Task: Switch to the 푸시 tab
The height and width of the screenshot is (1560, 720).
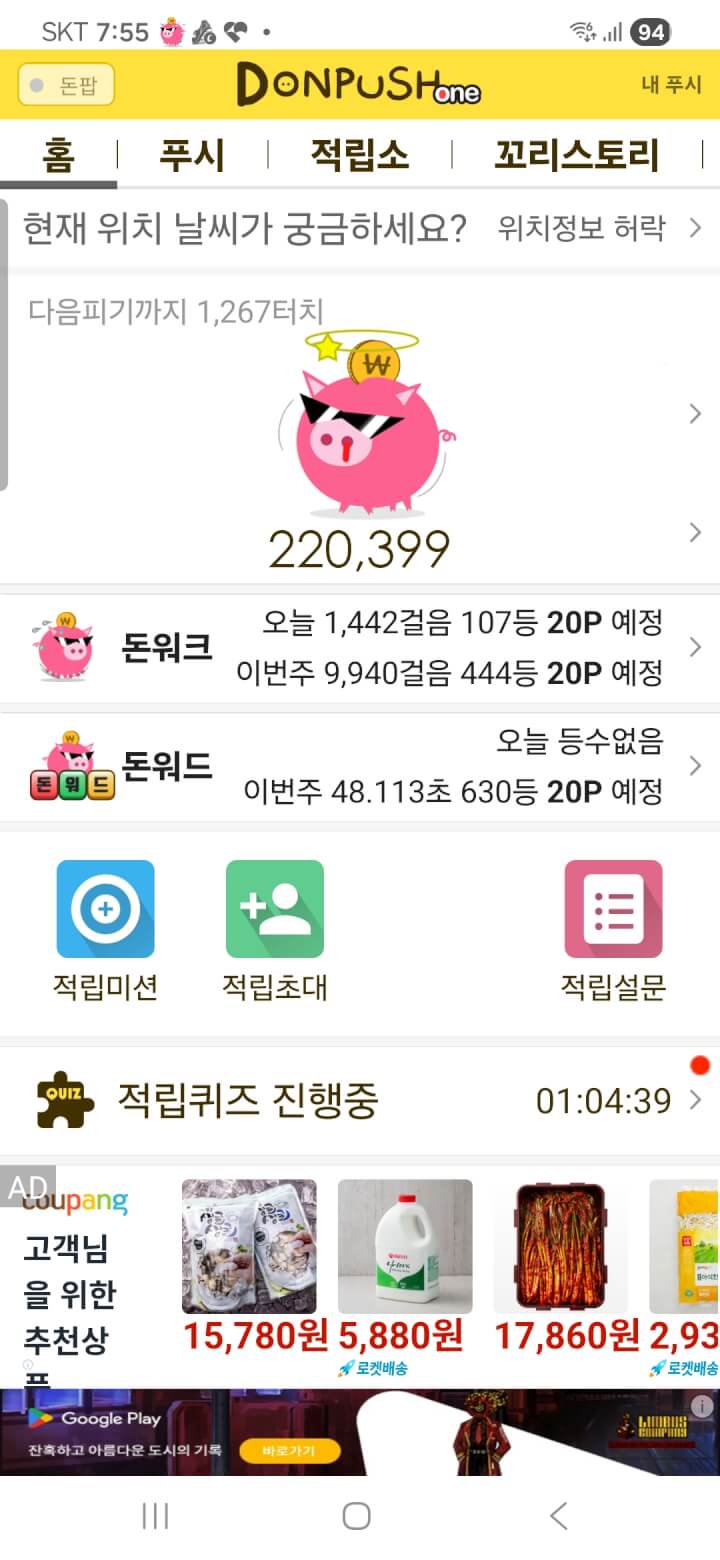Action: [x=192, y=156]
